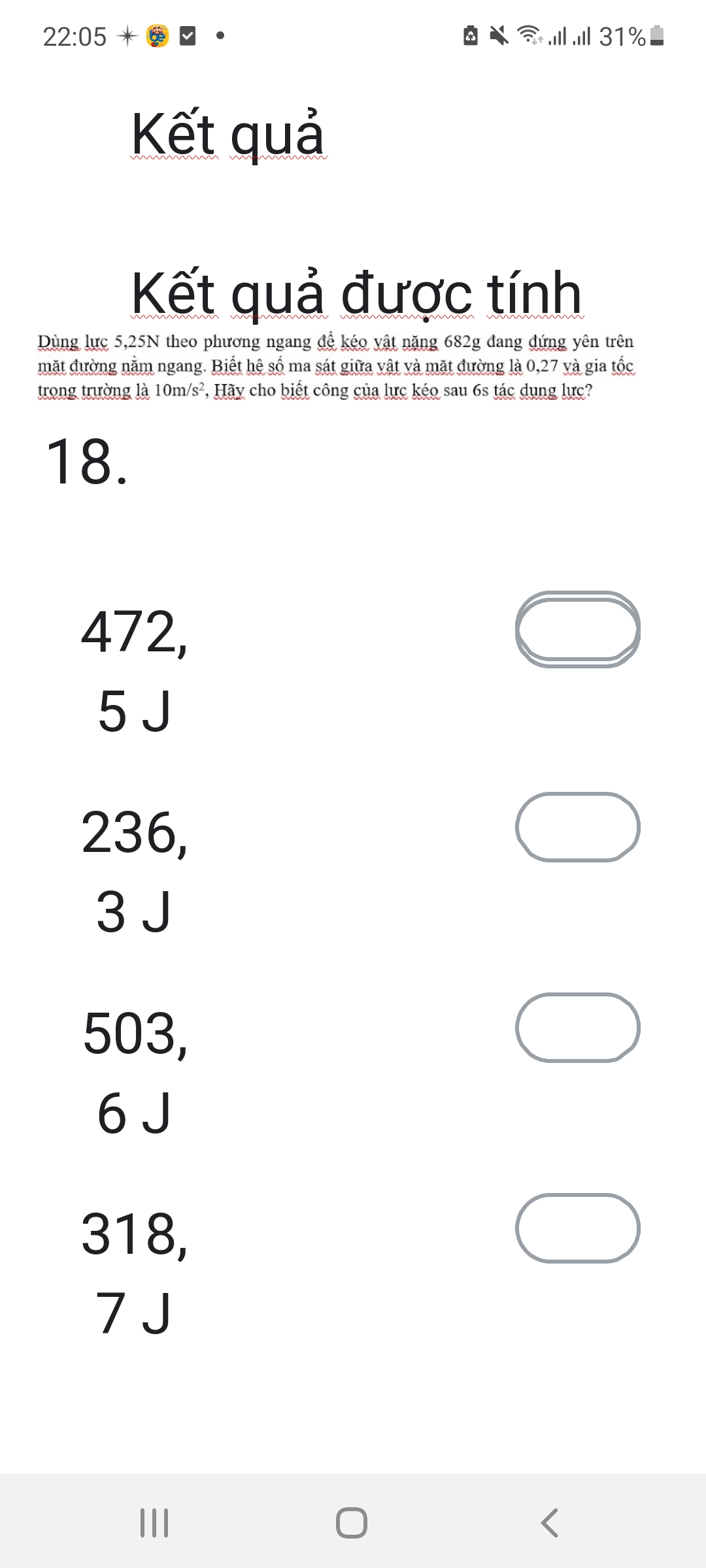Select the 472,5 J answer option
The height and width of the screenshot is (1568, 706).
[577, 630]
